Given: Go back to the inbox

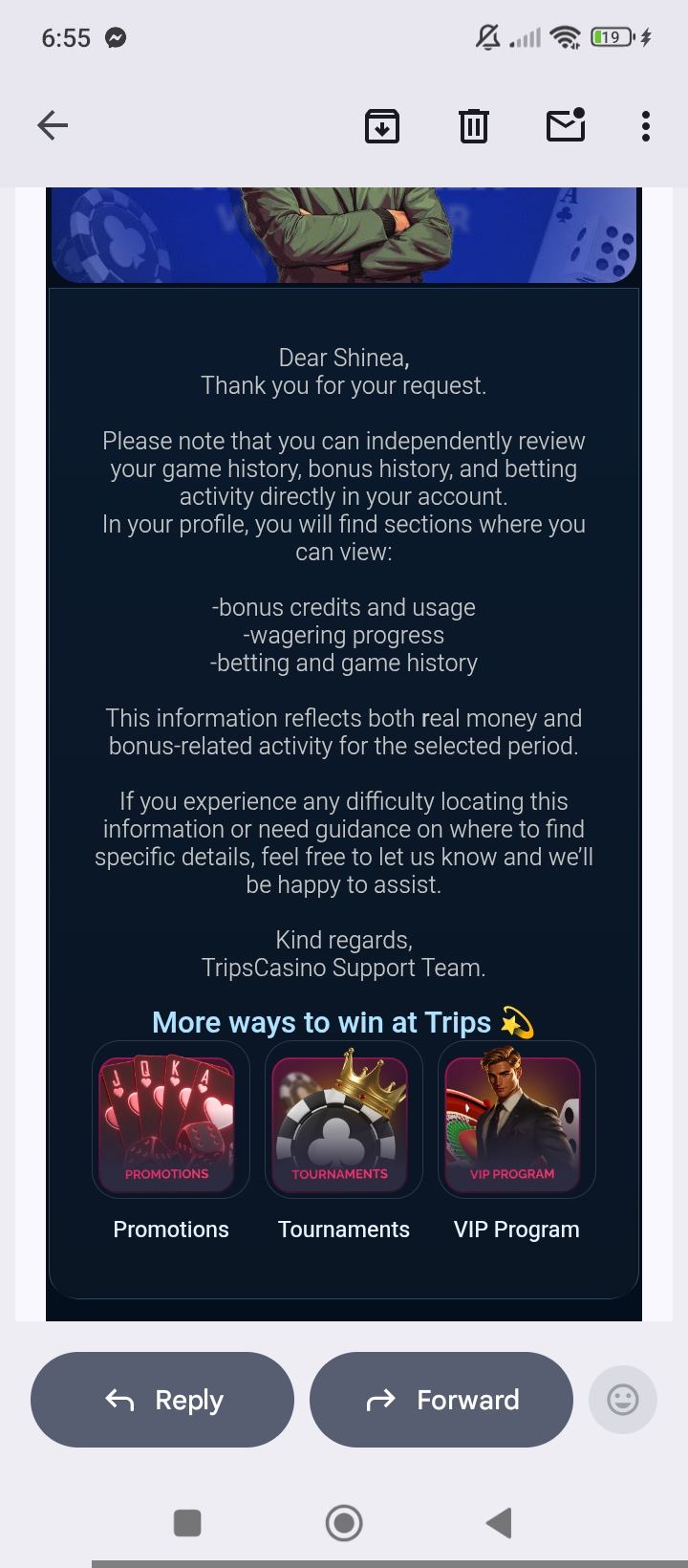Looking at the screenshot, I should pyautogui.click(x=53, y=125).
